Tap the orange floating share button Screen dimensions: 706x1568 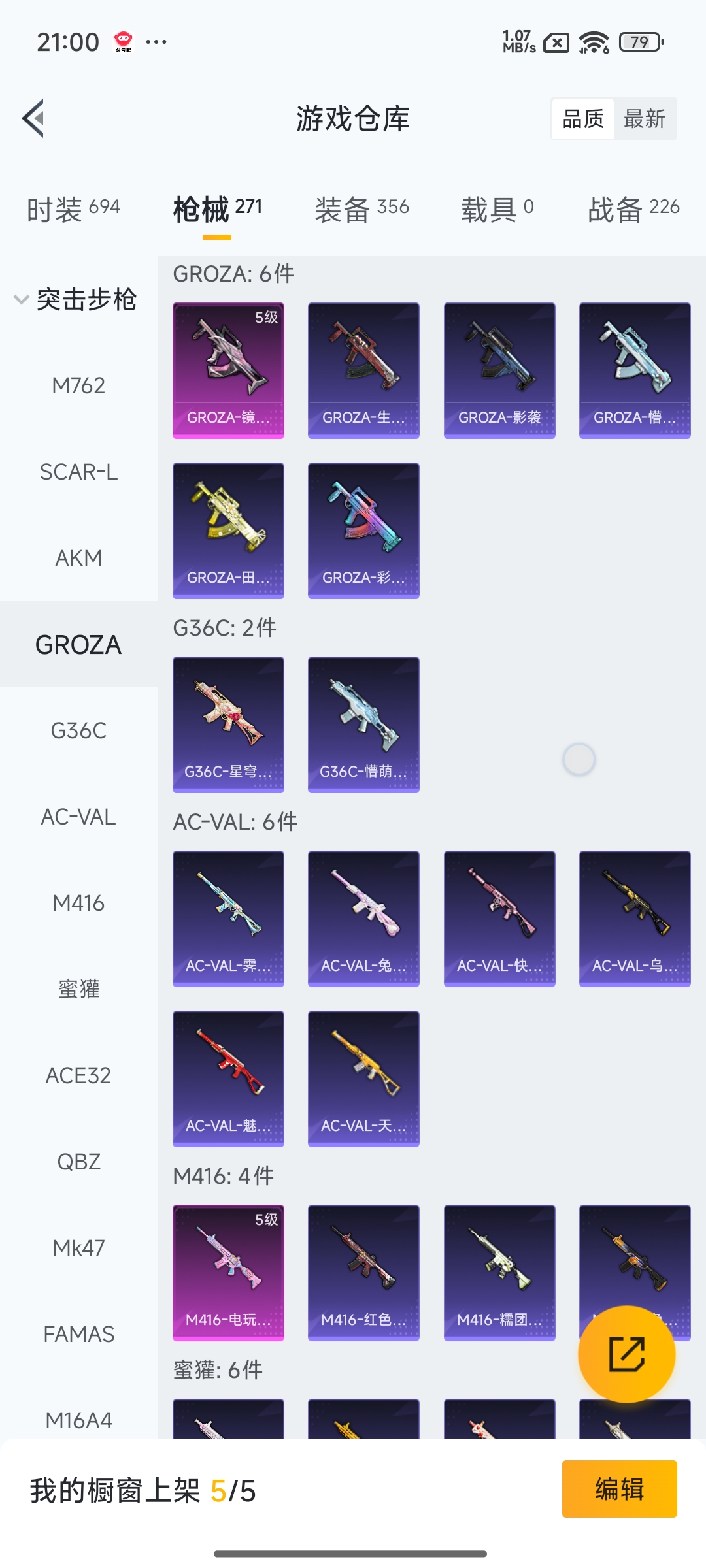coord(626,1354)
